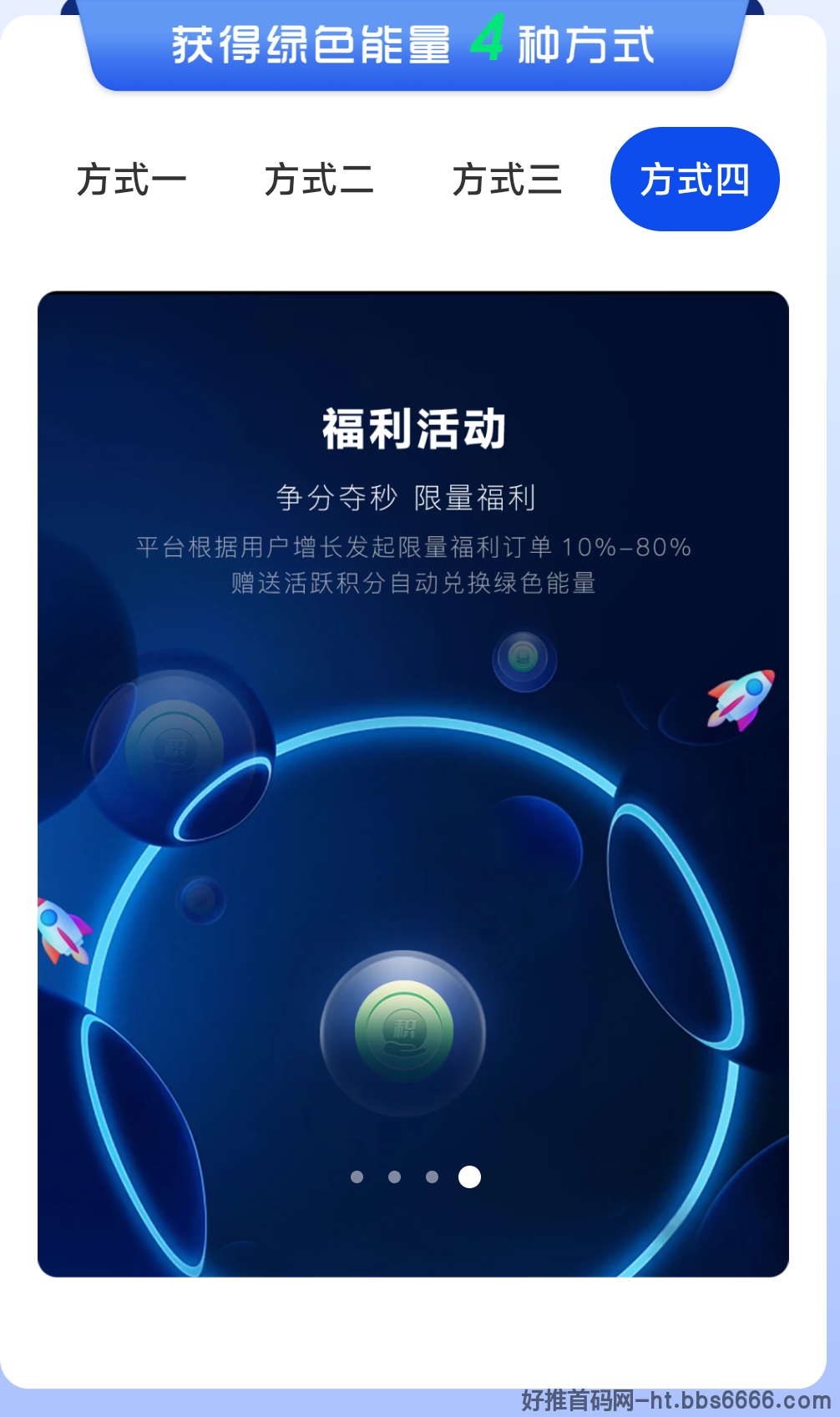Select the second carousel page dot
This screenshot has width=840, height=1417.
(x=394, y=1177)
